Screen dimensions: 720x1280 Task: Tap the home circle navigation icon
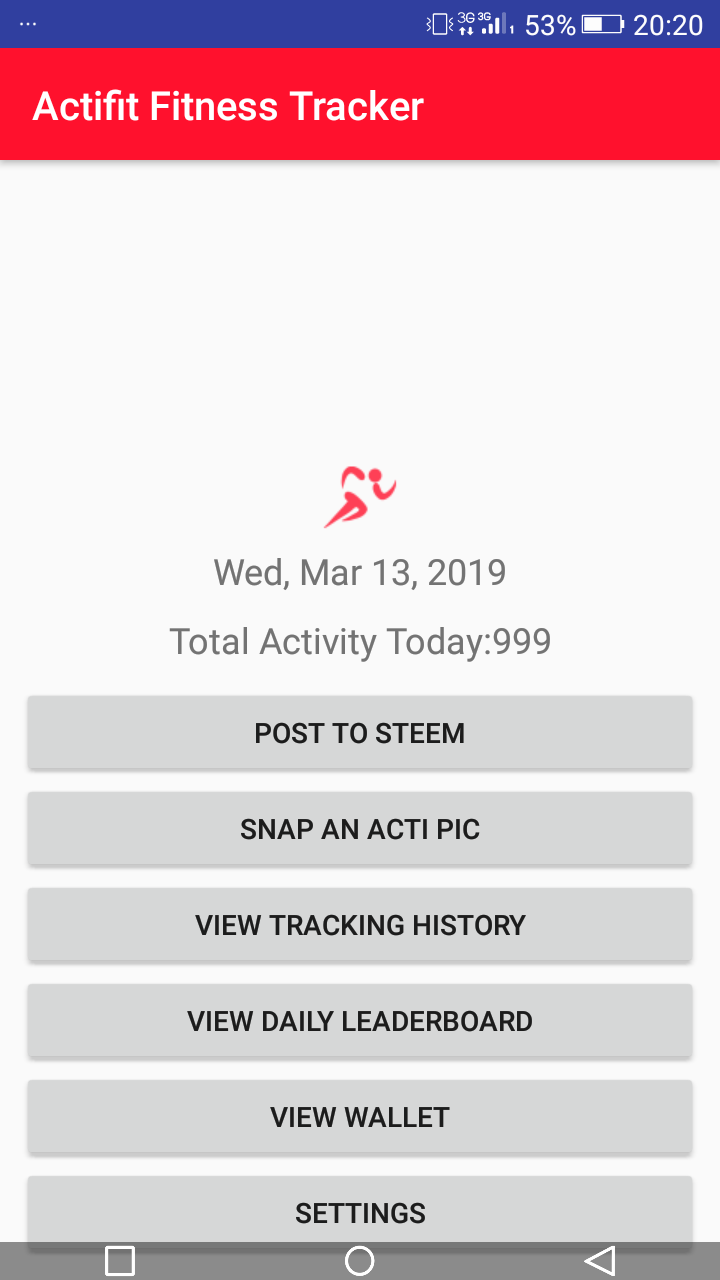click(360, 1260)
